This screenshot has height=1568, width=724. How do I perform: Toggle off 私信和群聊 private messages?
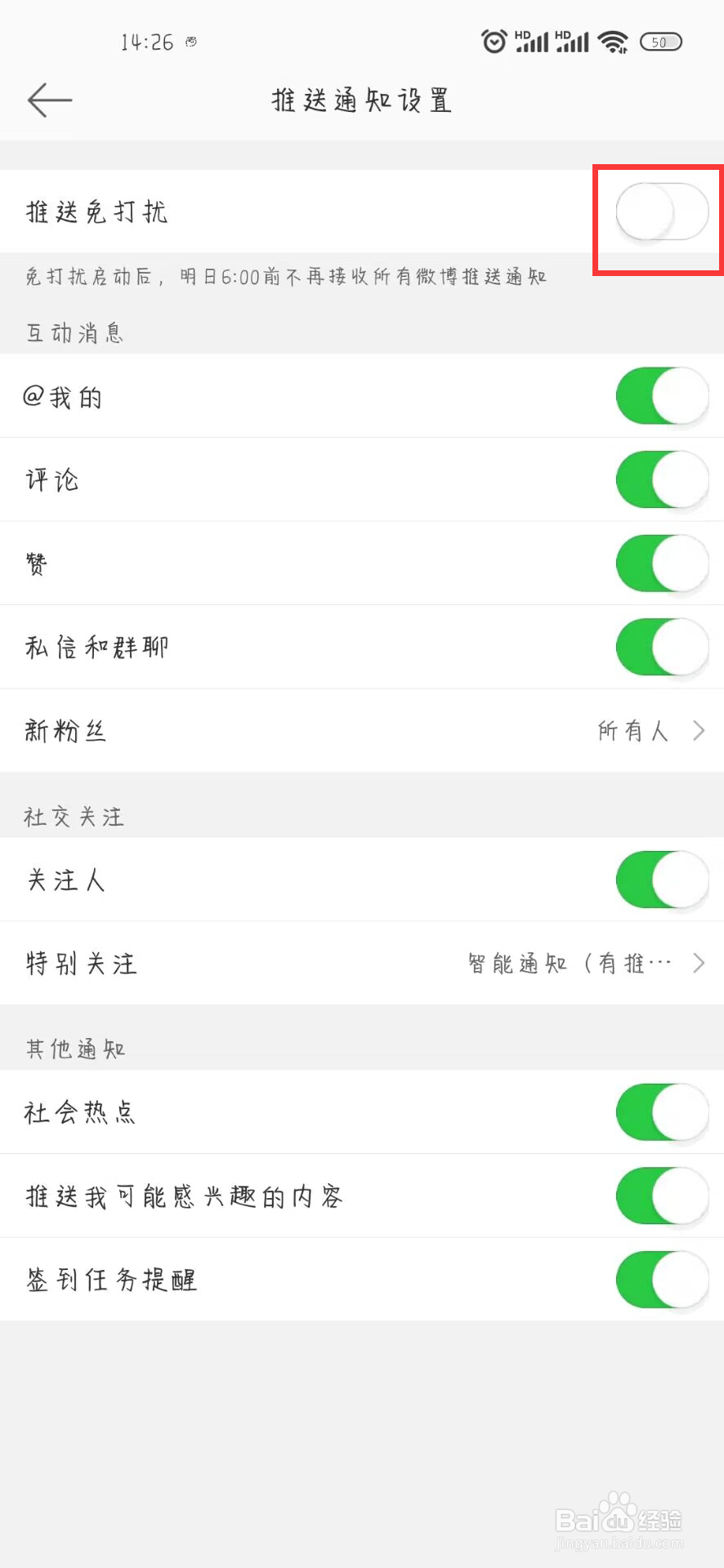pos(661,647)
